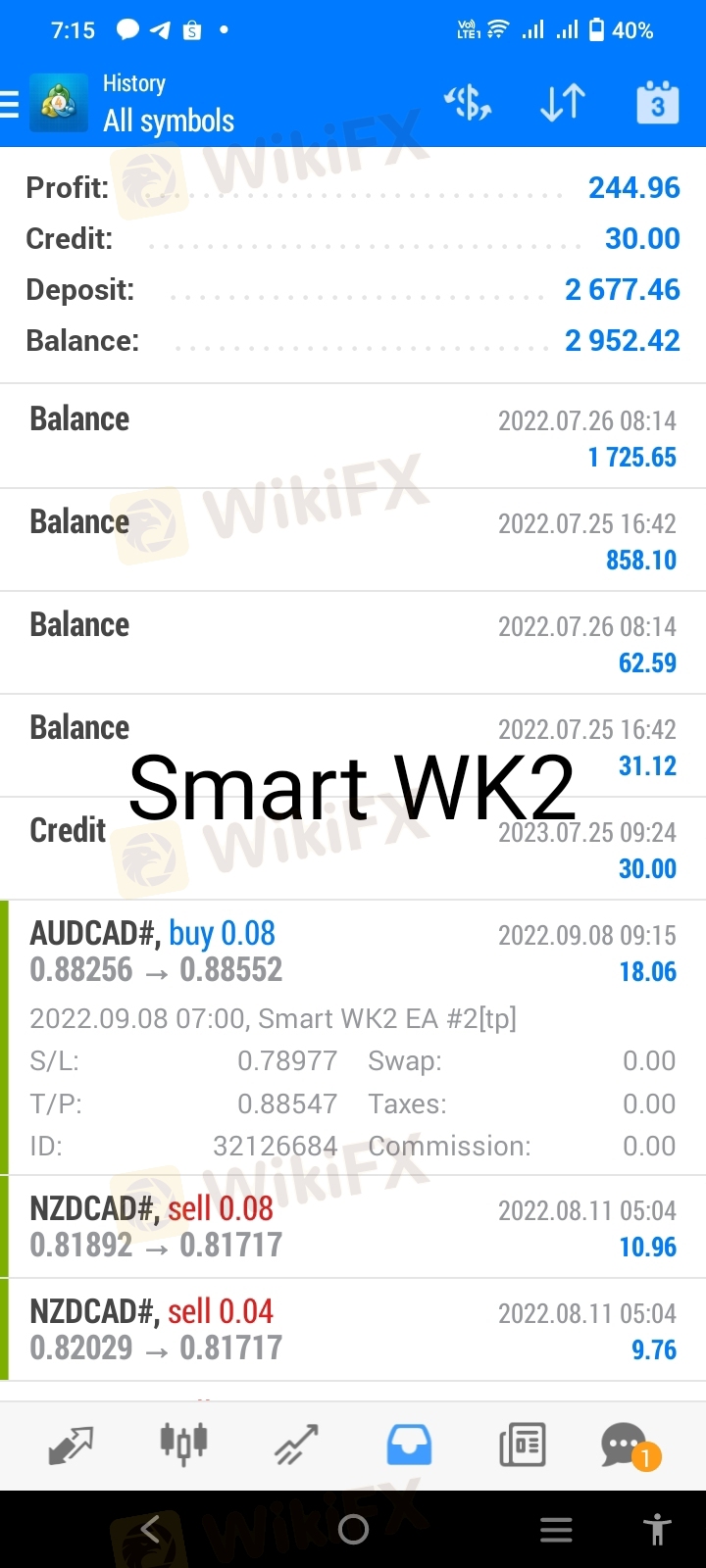Select the History tab
Image resolution: width=706 pixels, height=1568 pixels.
click(409, 1444)
